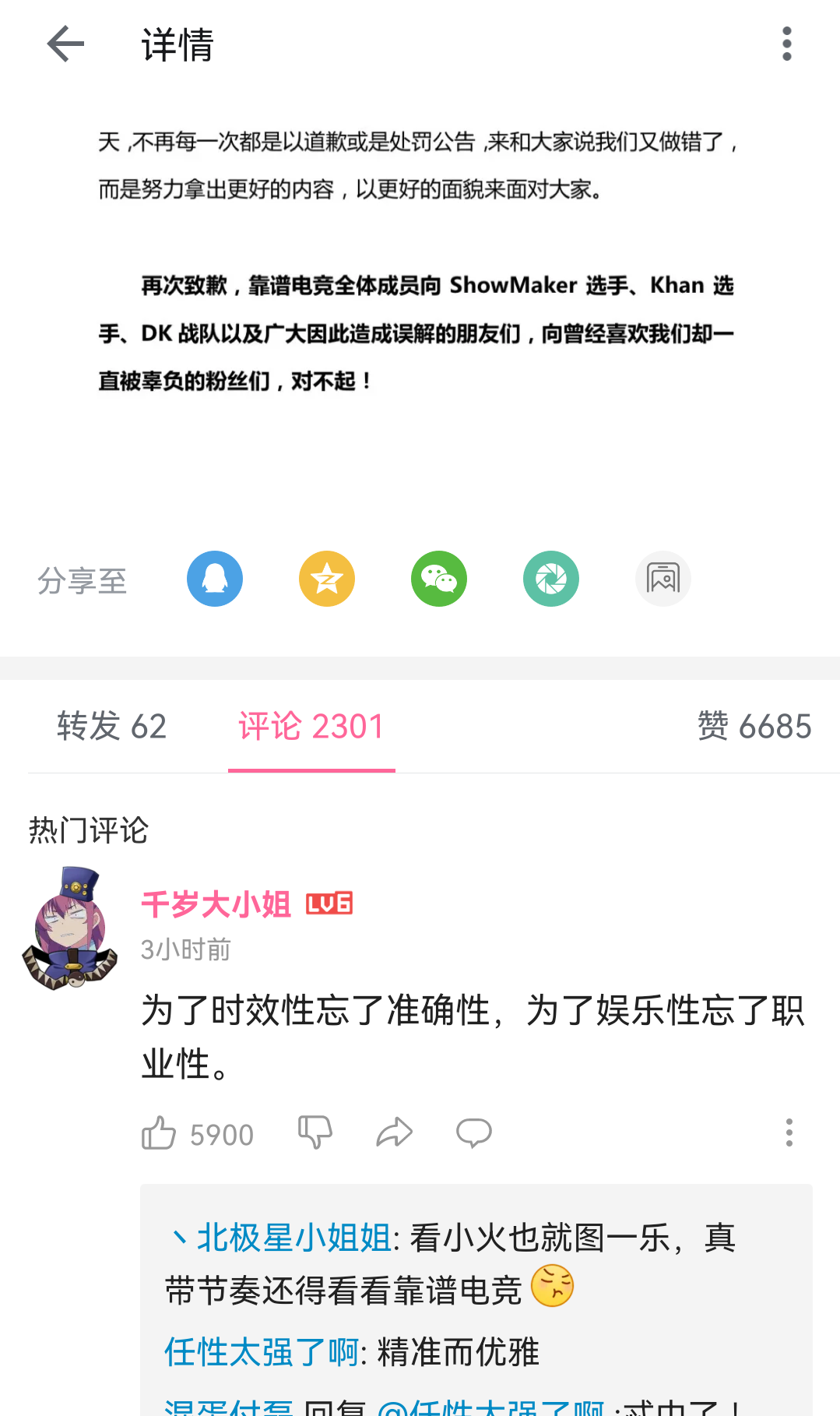Open 千岁大小姐's avatar
The image size is (840, 1416).
coord(70,929)
